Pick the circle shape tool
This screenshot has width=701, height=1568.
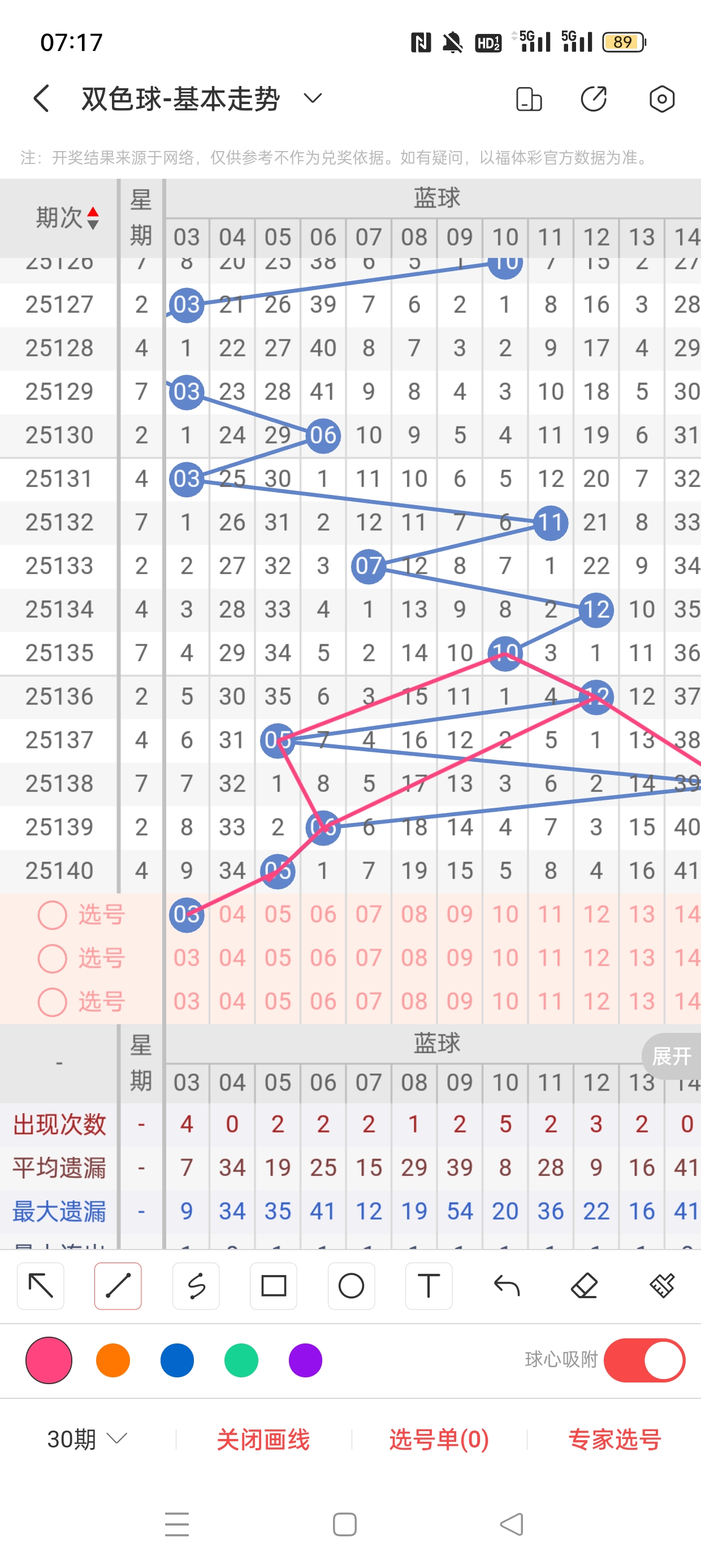pyautogui.click(x=351, y=1286)
